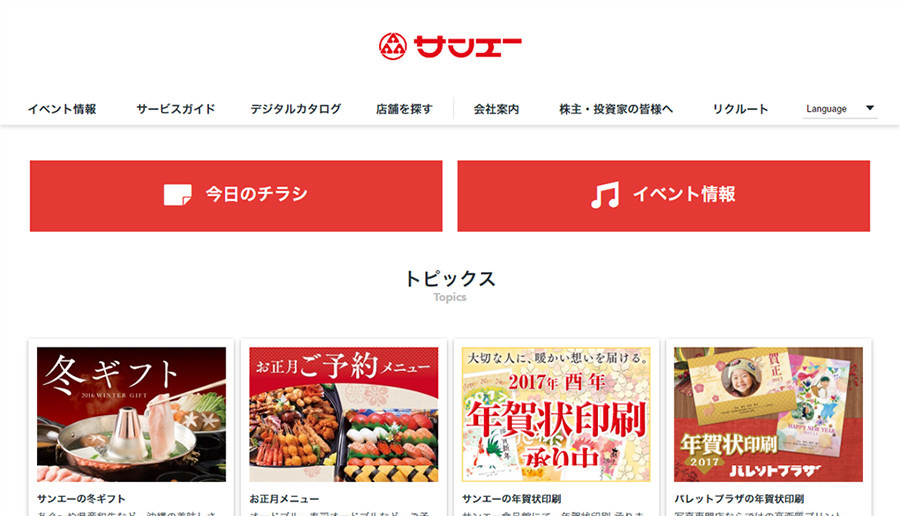The width and height of the screenshot is (900, 516).
Task: Go to 株主・投資家の皆様へ
Action: click(x=616, y=109)
